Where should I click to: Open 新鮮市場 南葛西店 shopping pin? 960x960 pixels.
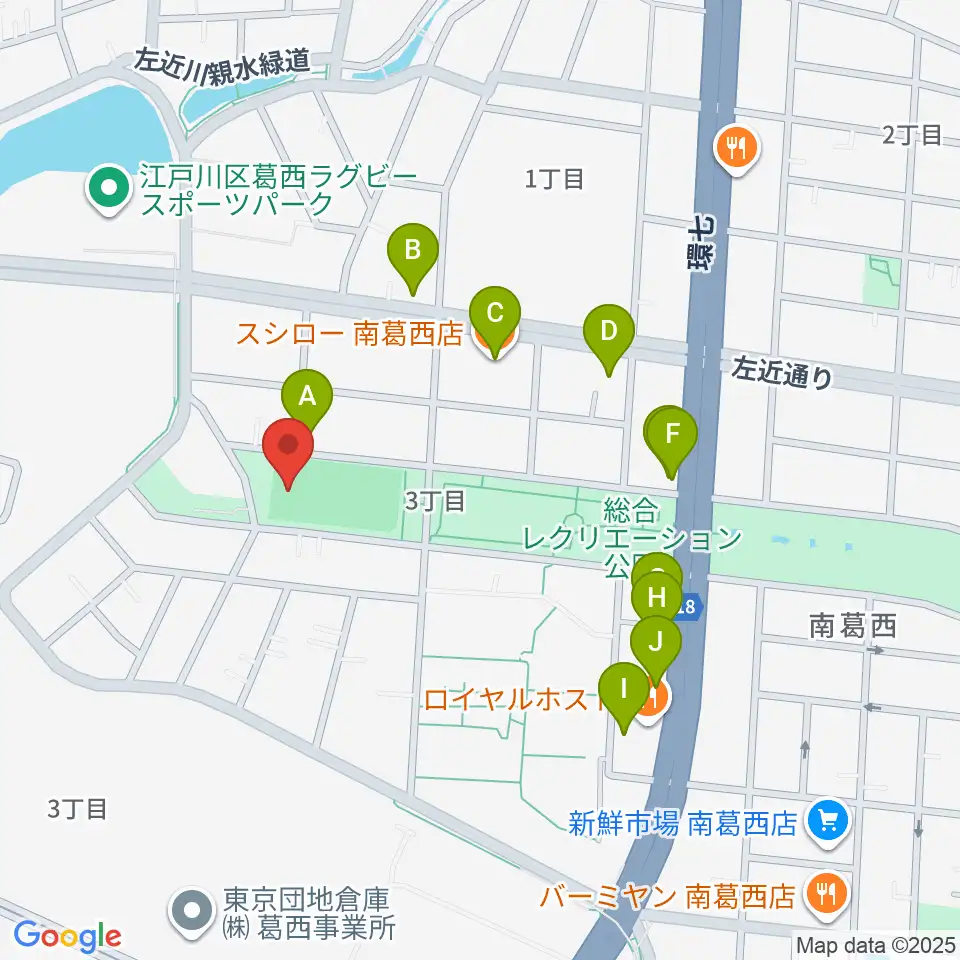coord(828,821)
